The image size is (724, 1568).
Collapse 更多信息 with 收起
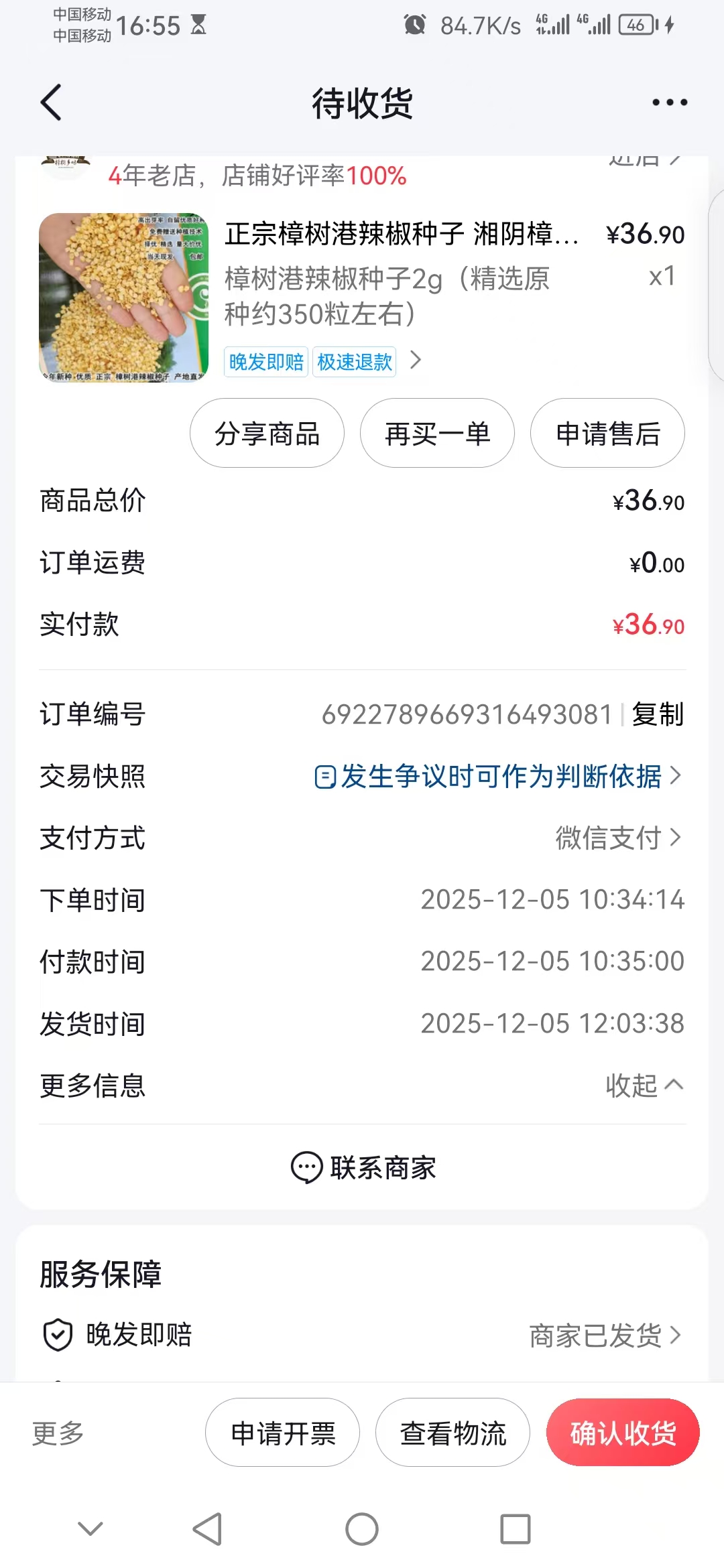tap(644, 1086)
